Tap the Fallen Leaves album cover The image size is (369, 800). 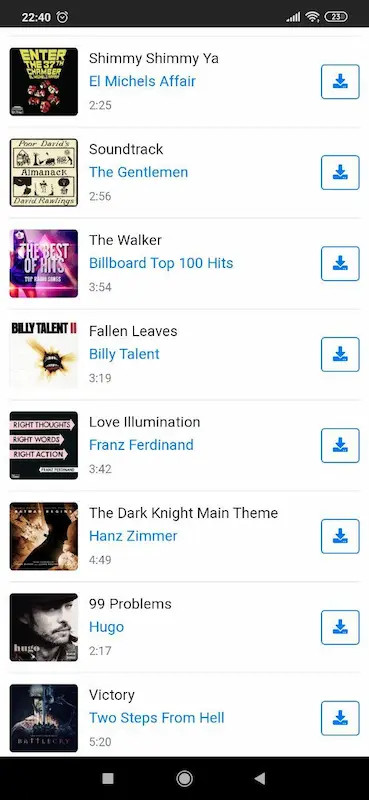click(44, 354)
